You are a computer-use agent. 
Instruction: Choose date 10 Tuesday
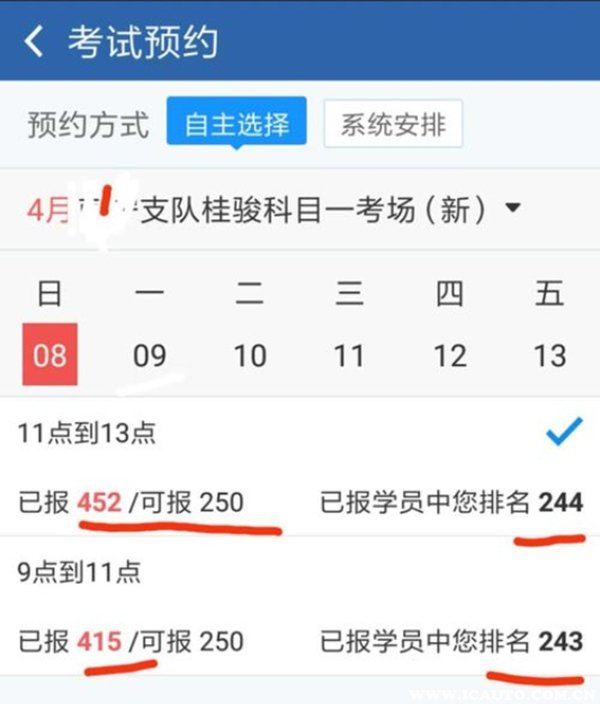[249, 355]
